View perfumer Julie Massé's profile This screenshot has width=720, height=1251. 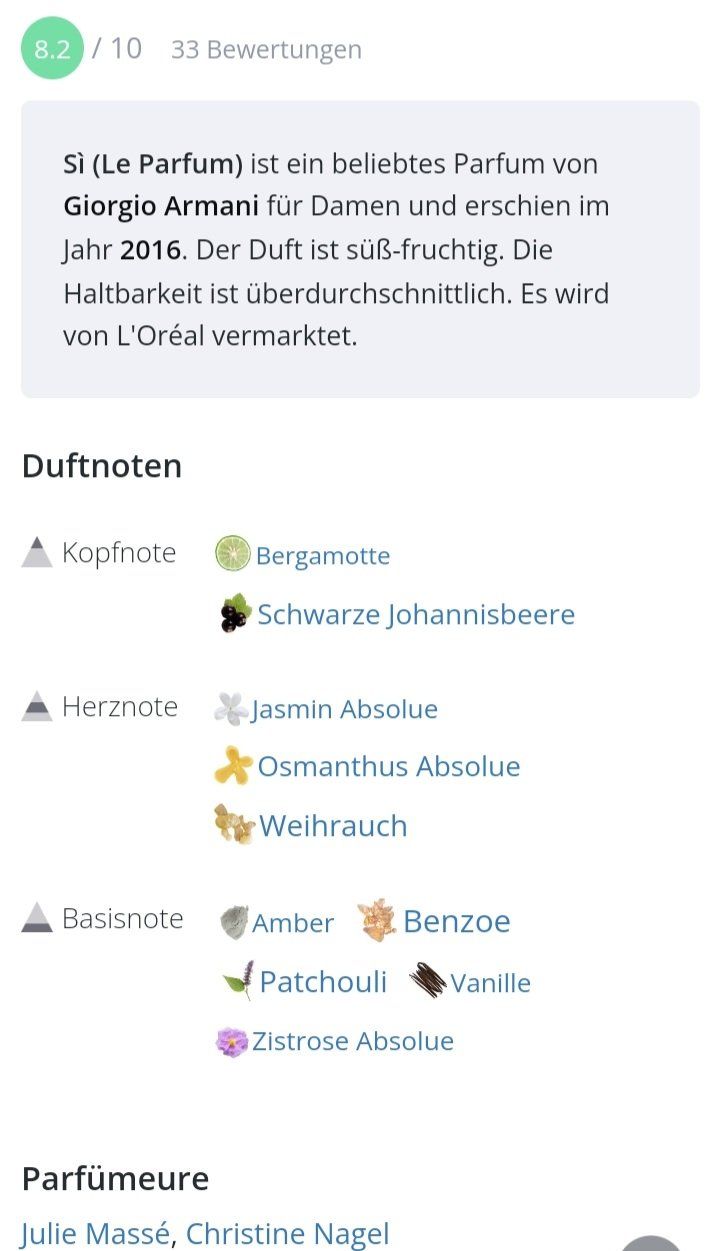pos(95,1234)
